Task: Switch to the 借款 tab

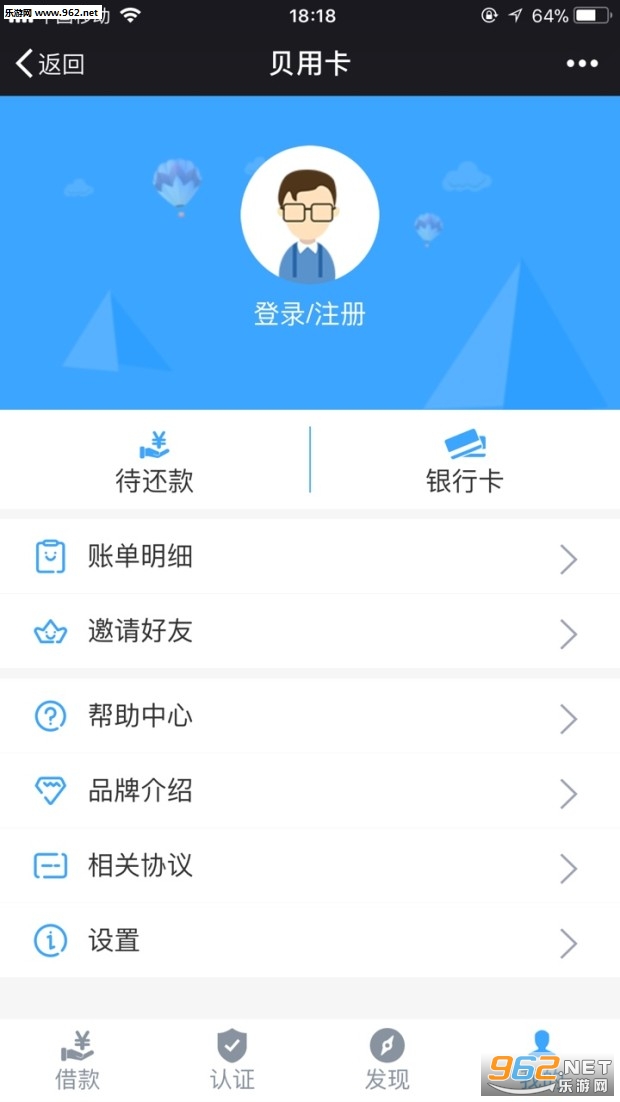Action: point(77,1061)
